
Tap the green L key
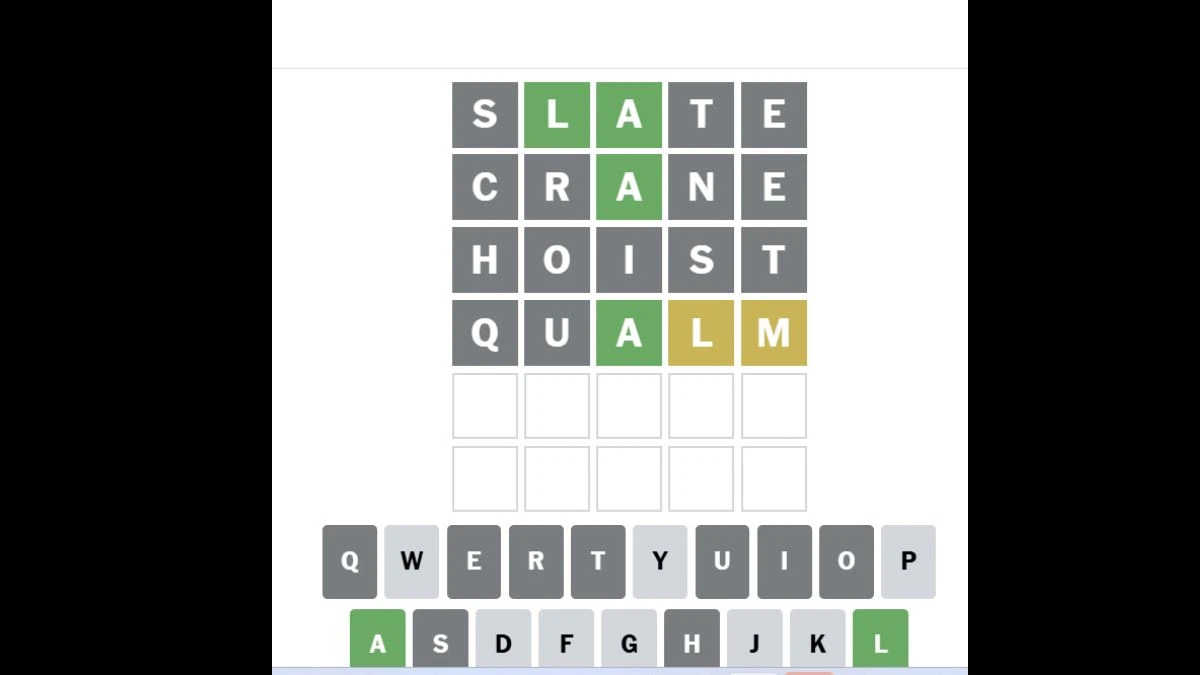[880, 640]
